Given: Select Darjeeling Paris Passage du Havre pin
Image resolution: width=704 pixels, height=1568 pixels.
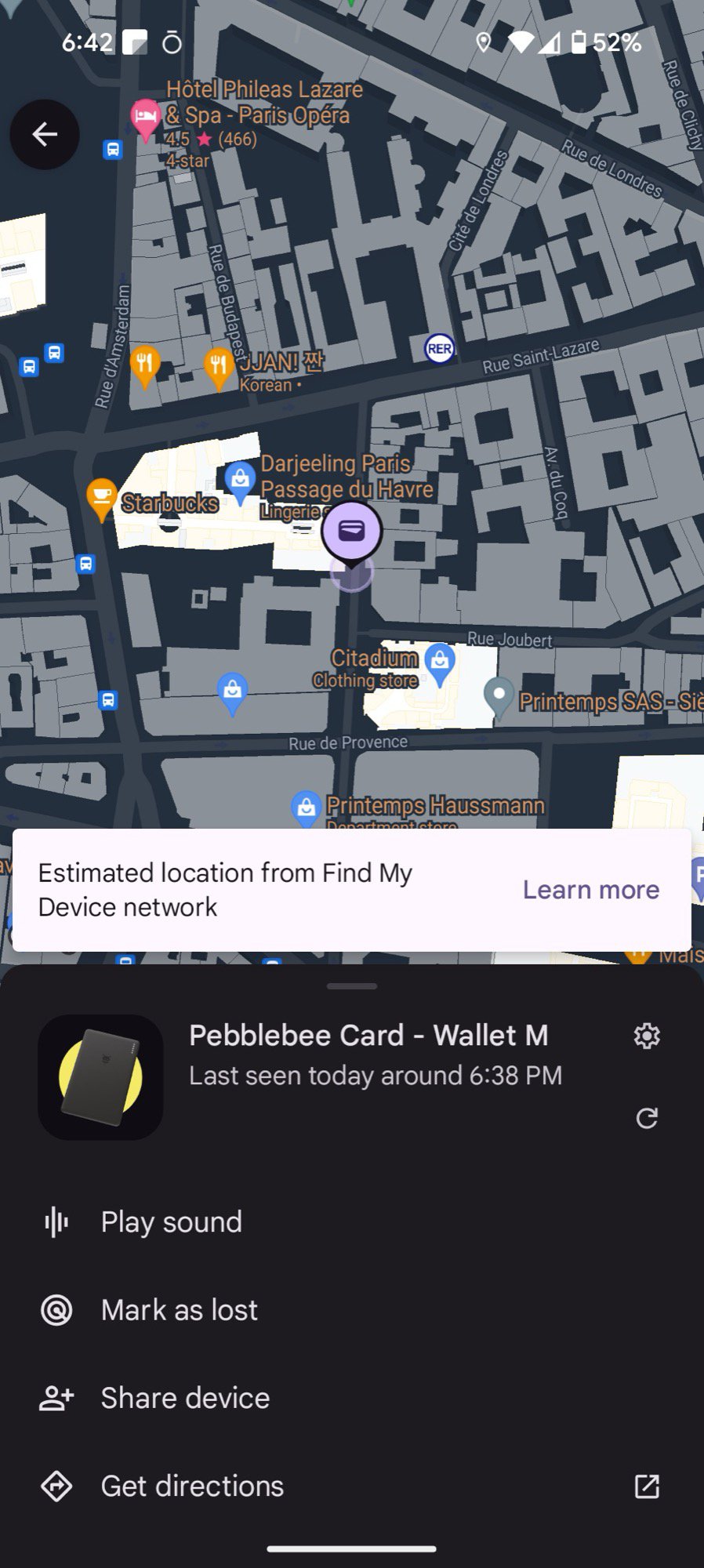Looking at the screenshot, I should [x=241, y=478].
